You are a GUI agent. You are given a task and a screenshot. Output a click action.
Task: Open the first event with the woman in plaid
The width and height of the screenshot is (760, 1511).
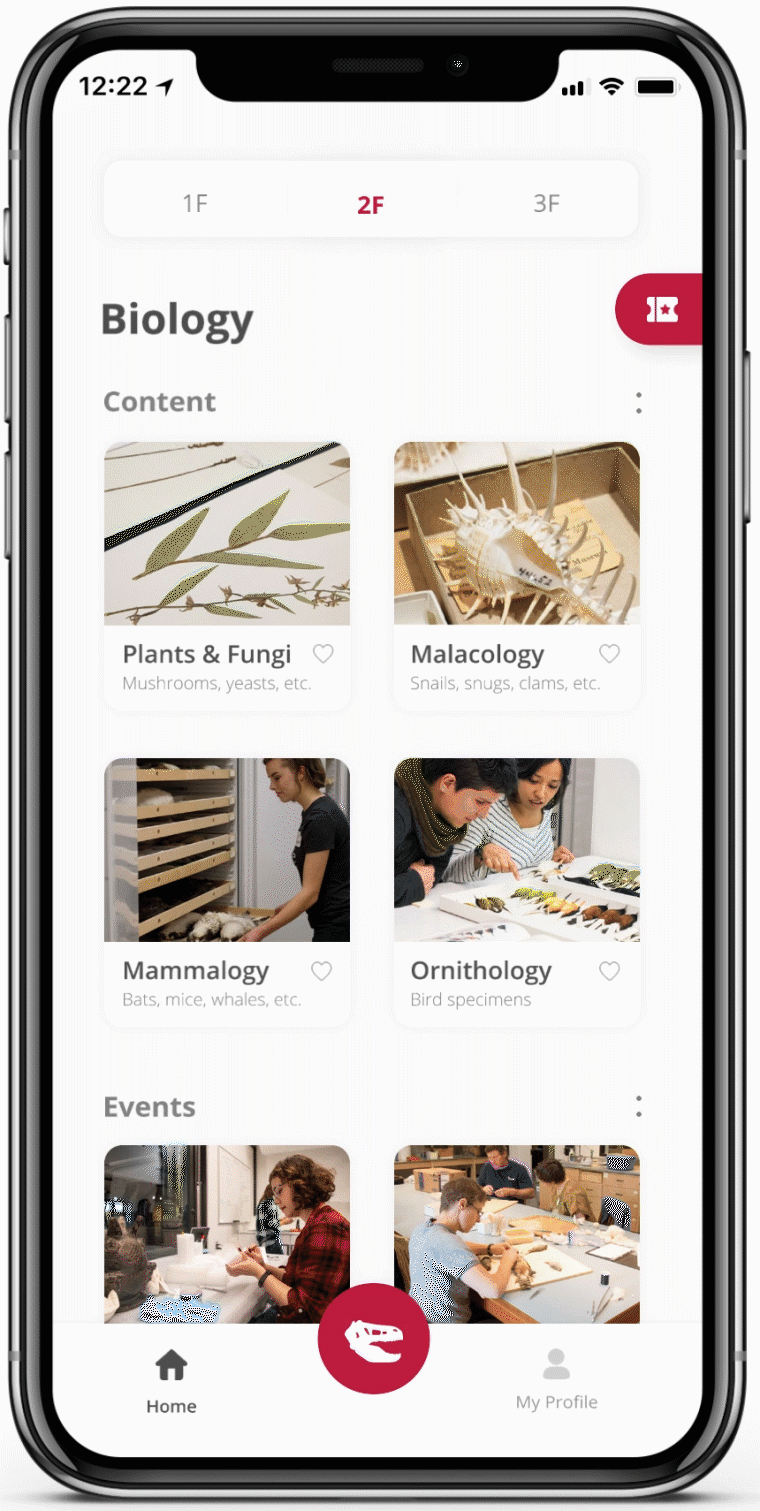click(227, 1234)
